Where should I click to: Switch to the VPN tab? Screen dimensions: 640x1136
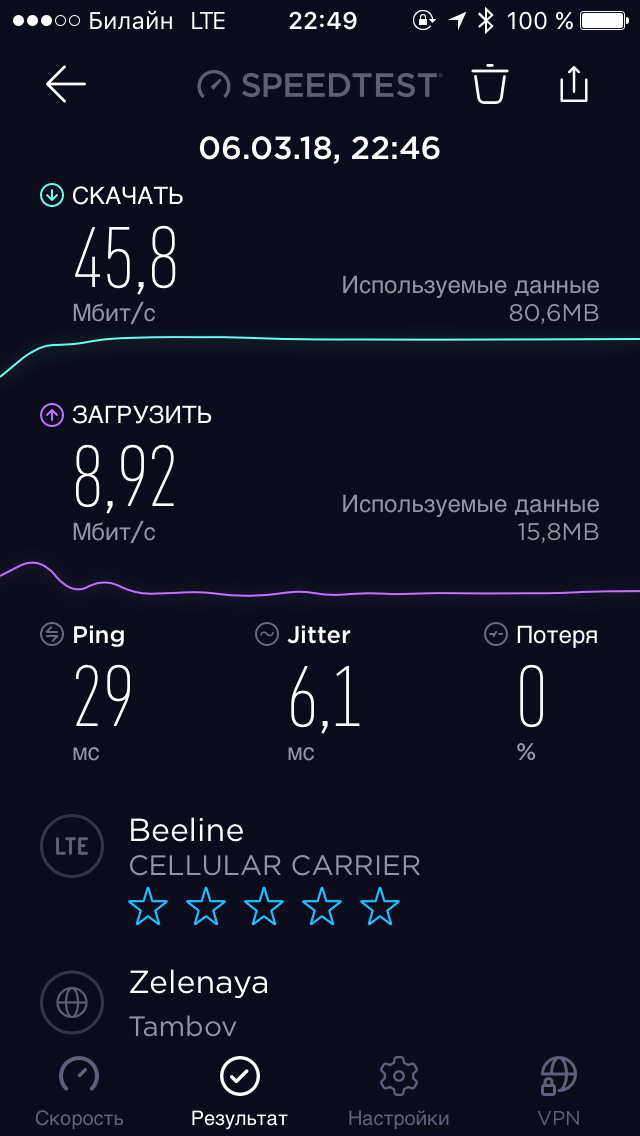coord(559,1094)
